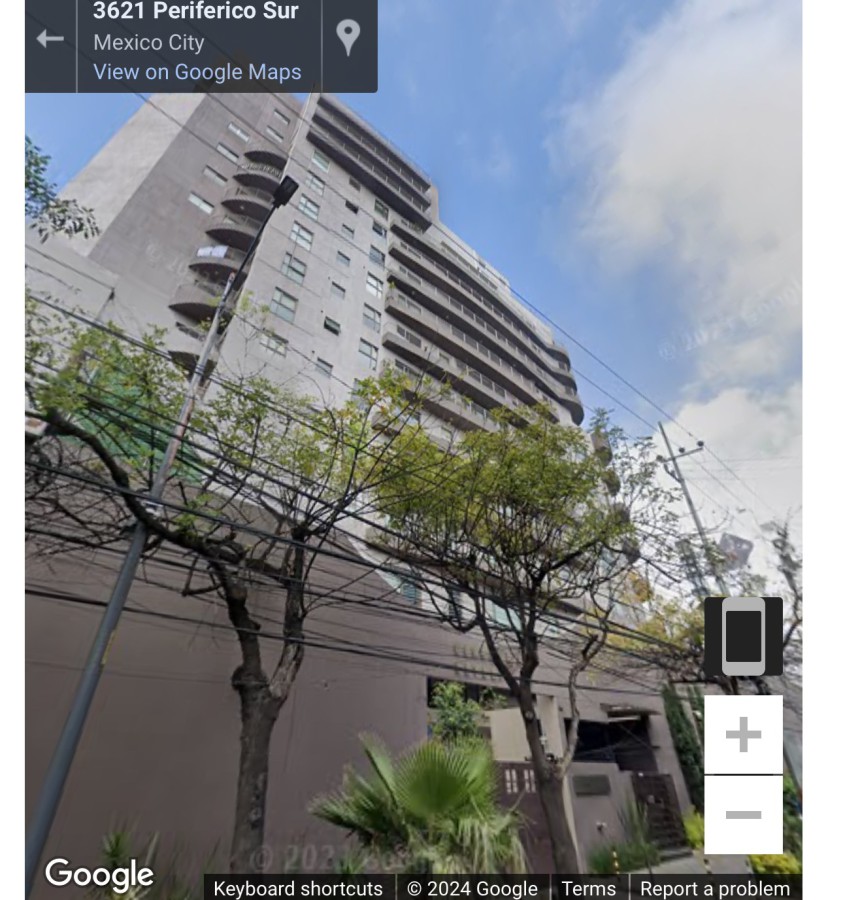The height and width of the screenshot is (900, 843).
Task: Toggle the phone motion tracking button
Action: 743,636
